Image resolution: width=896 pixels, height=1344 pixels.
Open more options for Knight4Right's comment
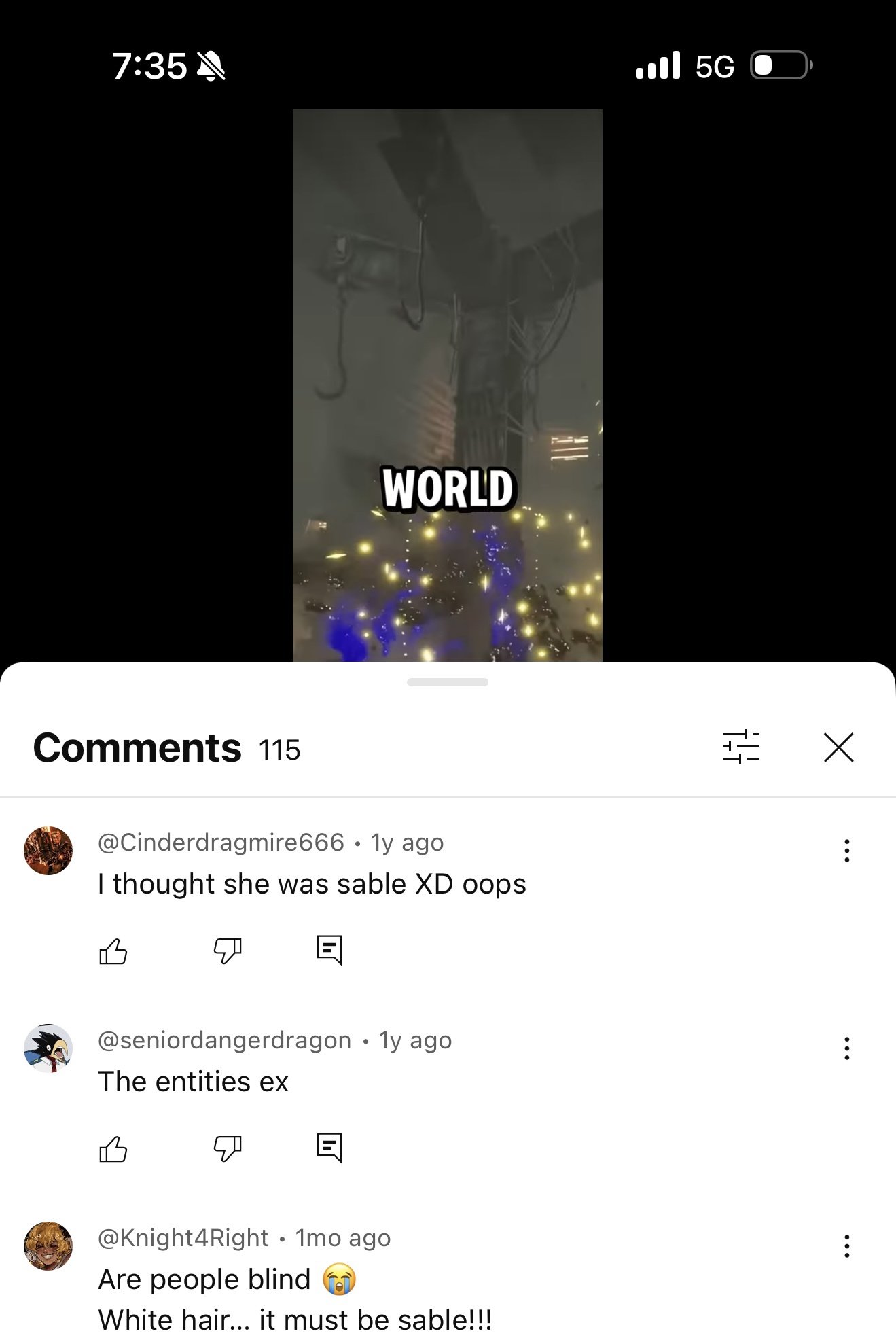pyautogui.click(x=846, y=1246)
